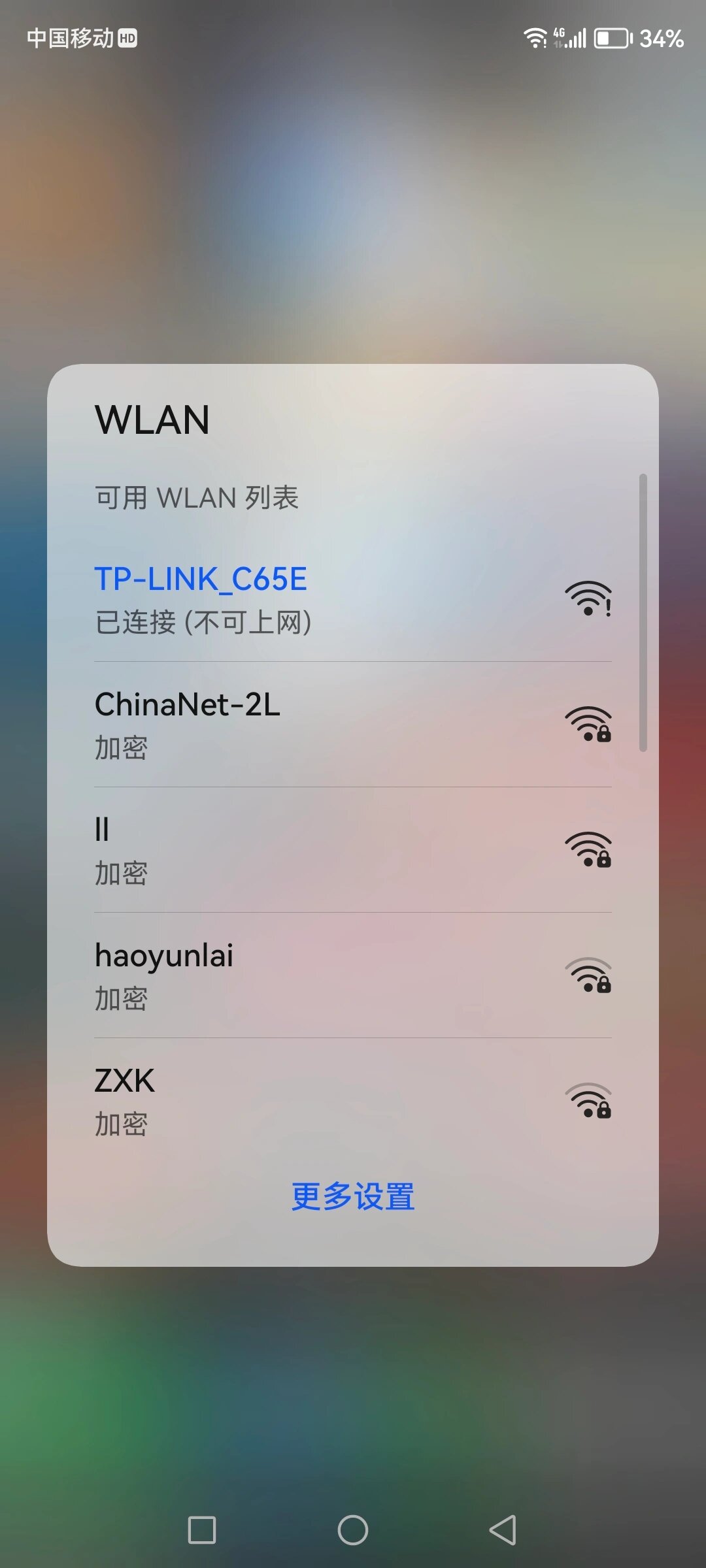Tap the secured Wi-Fi icon beside ZXK
The width and height of the screenshot is (706, 1568).
coord(590,1101)
